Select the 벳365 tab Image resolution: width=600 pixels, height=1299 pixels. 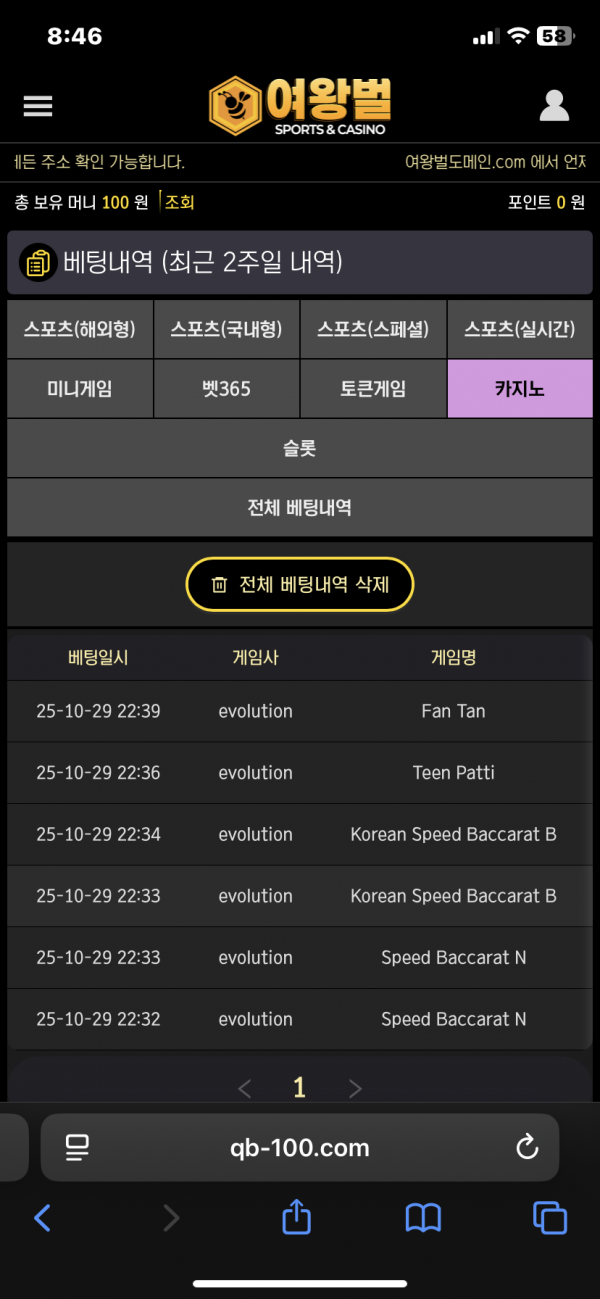coord(226,389)
